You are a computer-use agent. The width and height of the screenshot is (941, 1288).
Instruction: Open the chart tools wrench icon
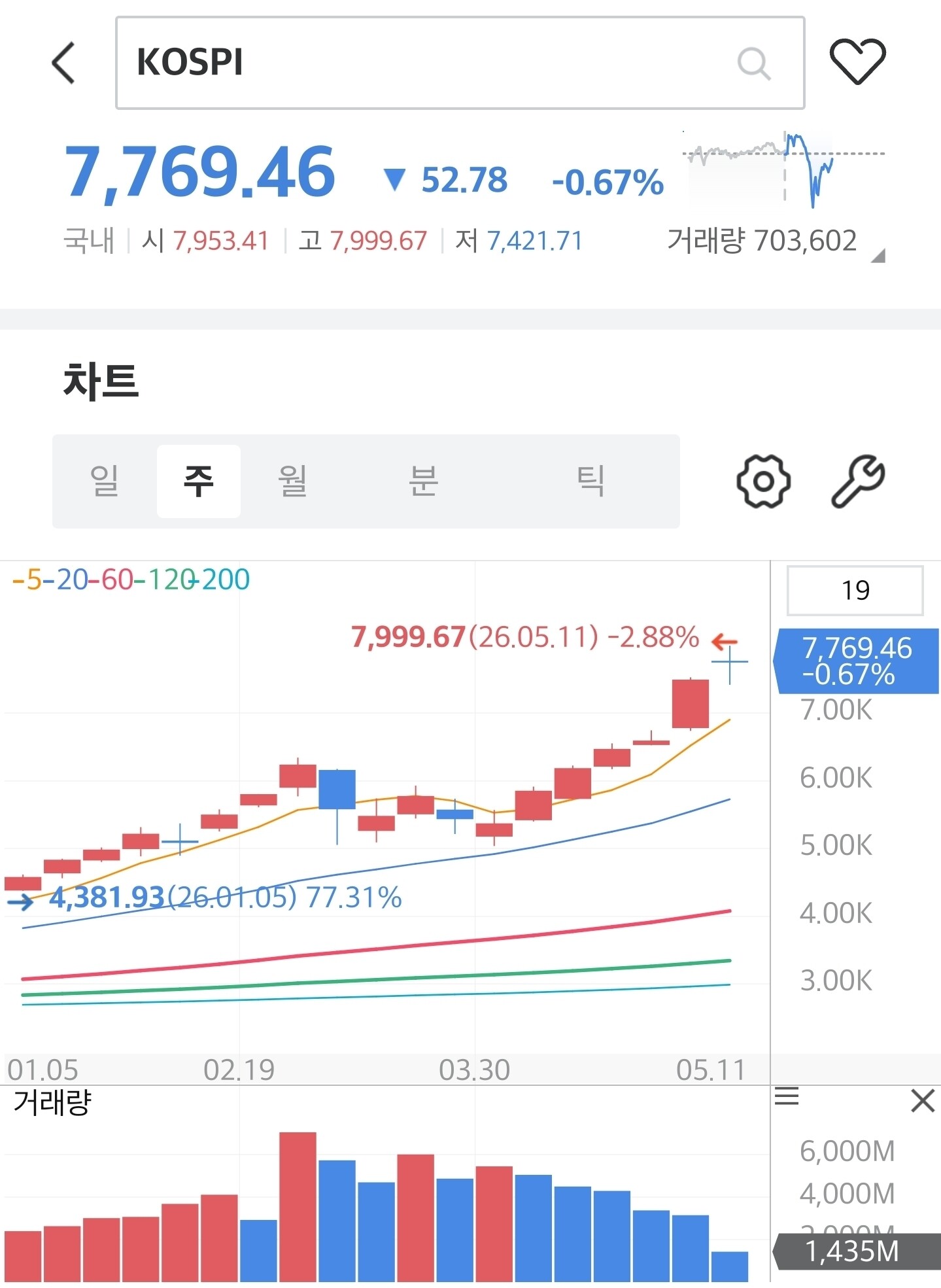[x=857, y=481]
